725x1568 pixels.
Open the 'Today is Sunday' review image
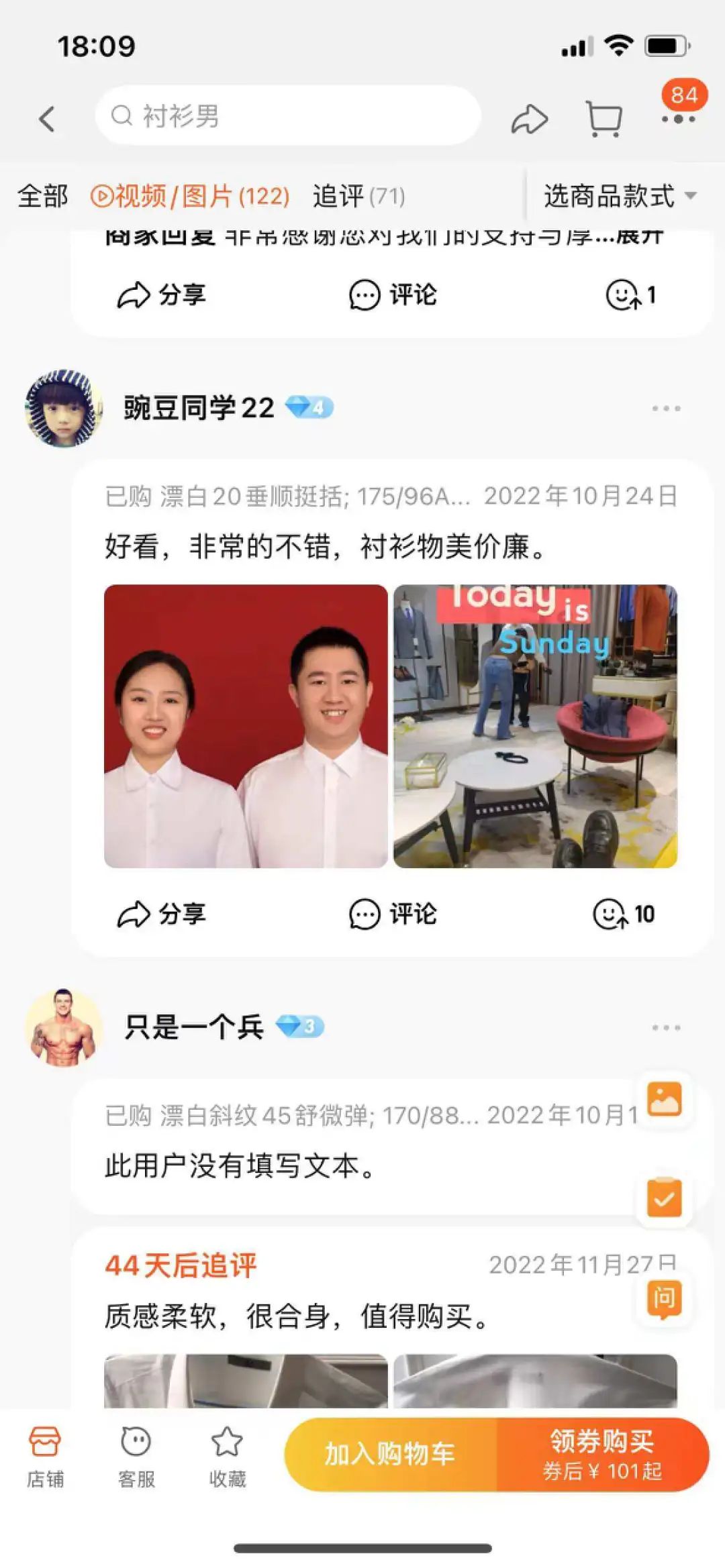pos(535,726)
